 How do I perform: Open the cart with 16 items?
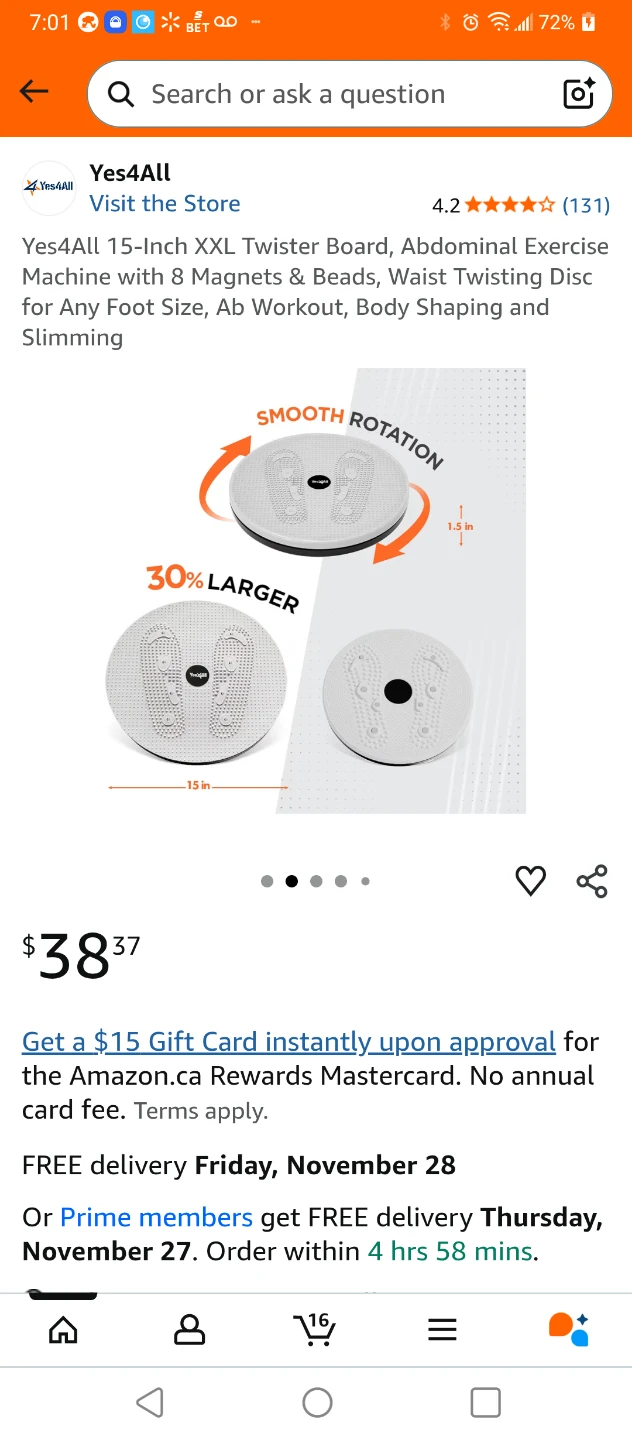(315, 1329)
